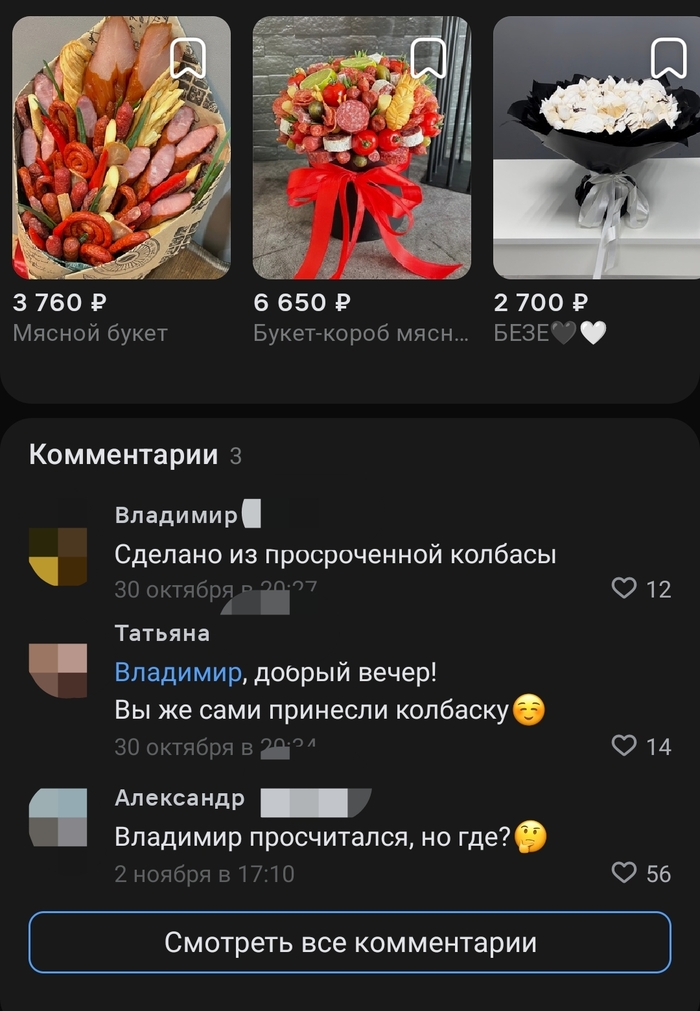Open Владимир's profile avatar
Viewport: 700px width, 1011px height.
coord(58,556)
